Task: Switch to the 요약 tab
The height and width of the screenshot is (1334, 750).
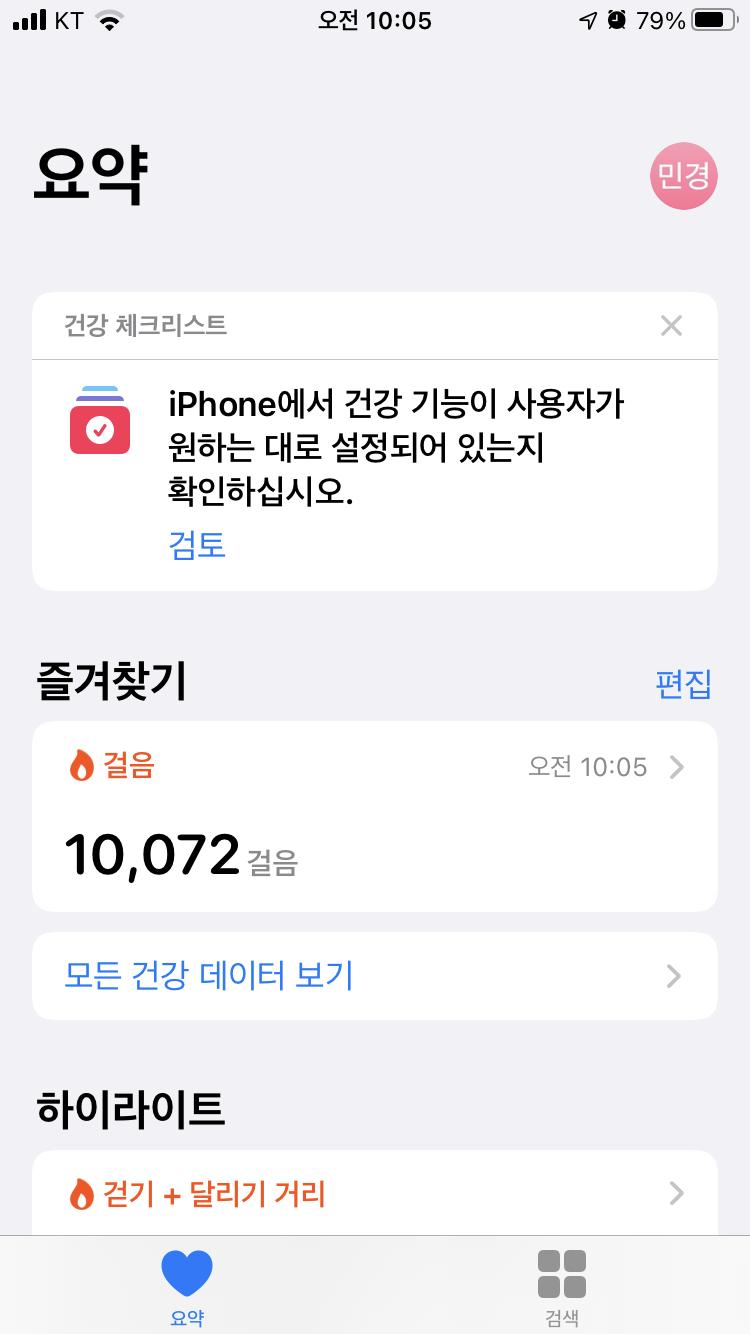Action: click(187, 1285)
